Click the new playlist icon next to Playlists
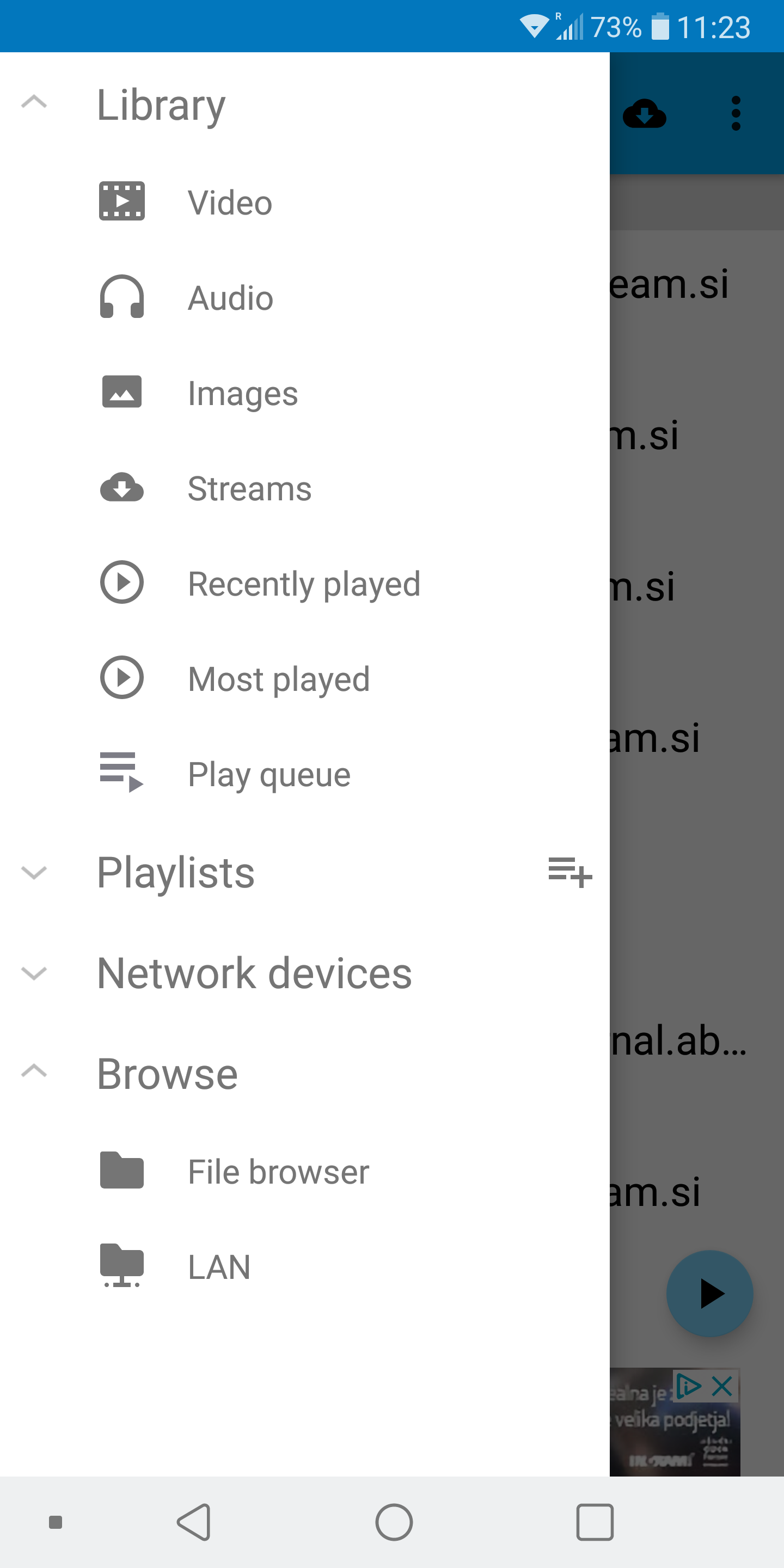784x1568 pixels. (x=568, y=873)
